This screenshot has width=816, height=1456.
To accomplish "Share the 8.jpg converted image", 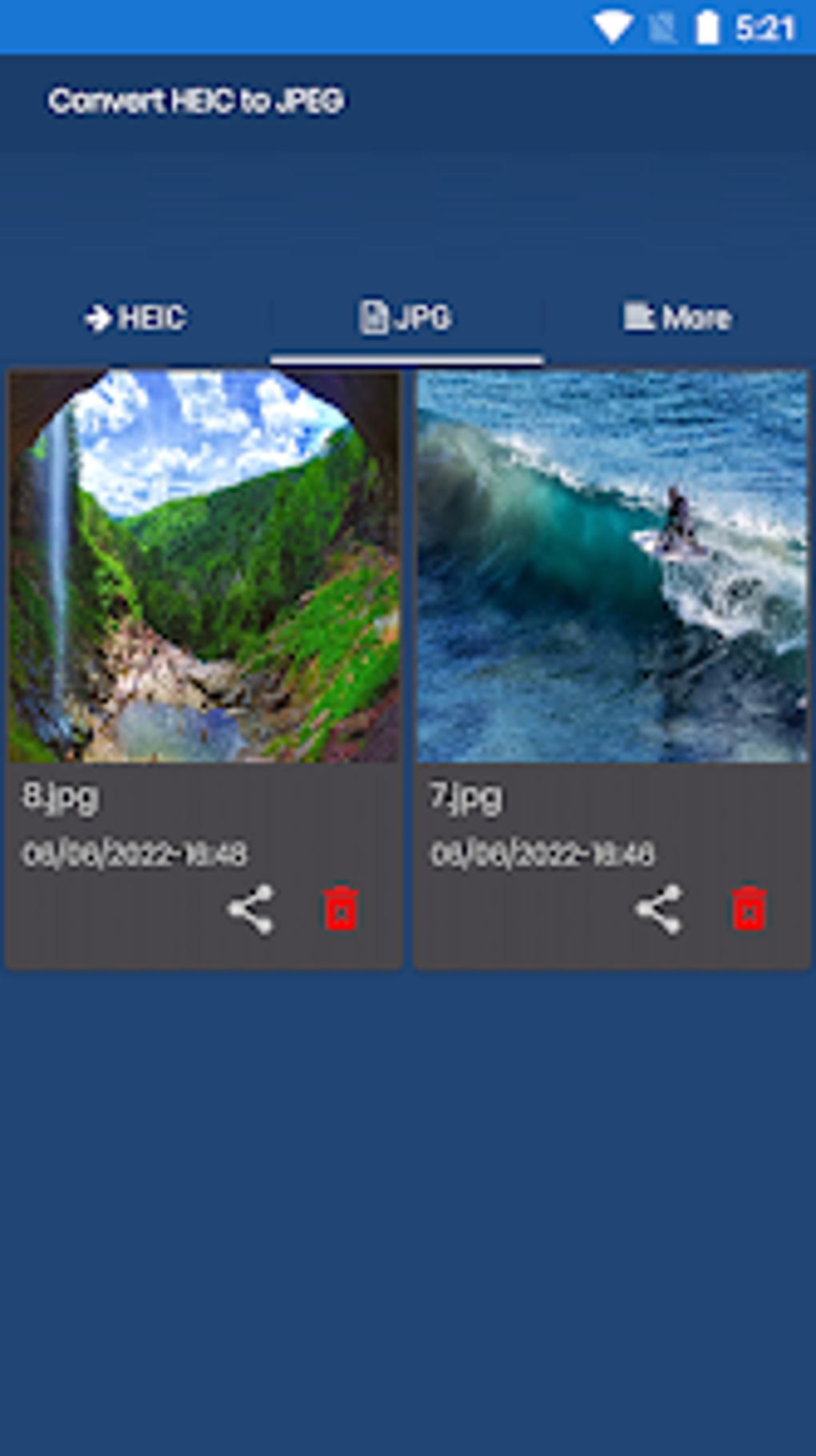I will click(251, 909).
